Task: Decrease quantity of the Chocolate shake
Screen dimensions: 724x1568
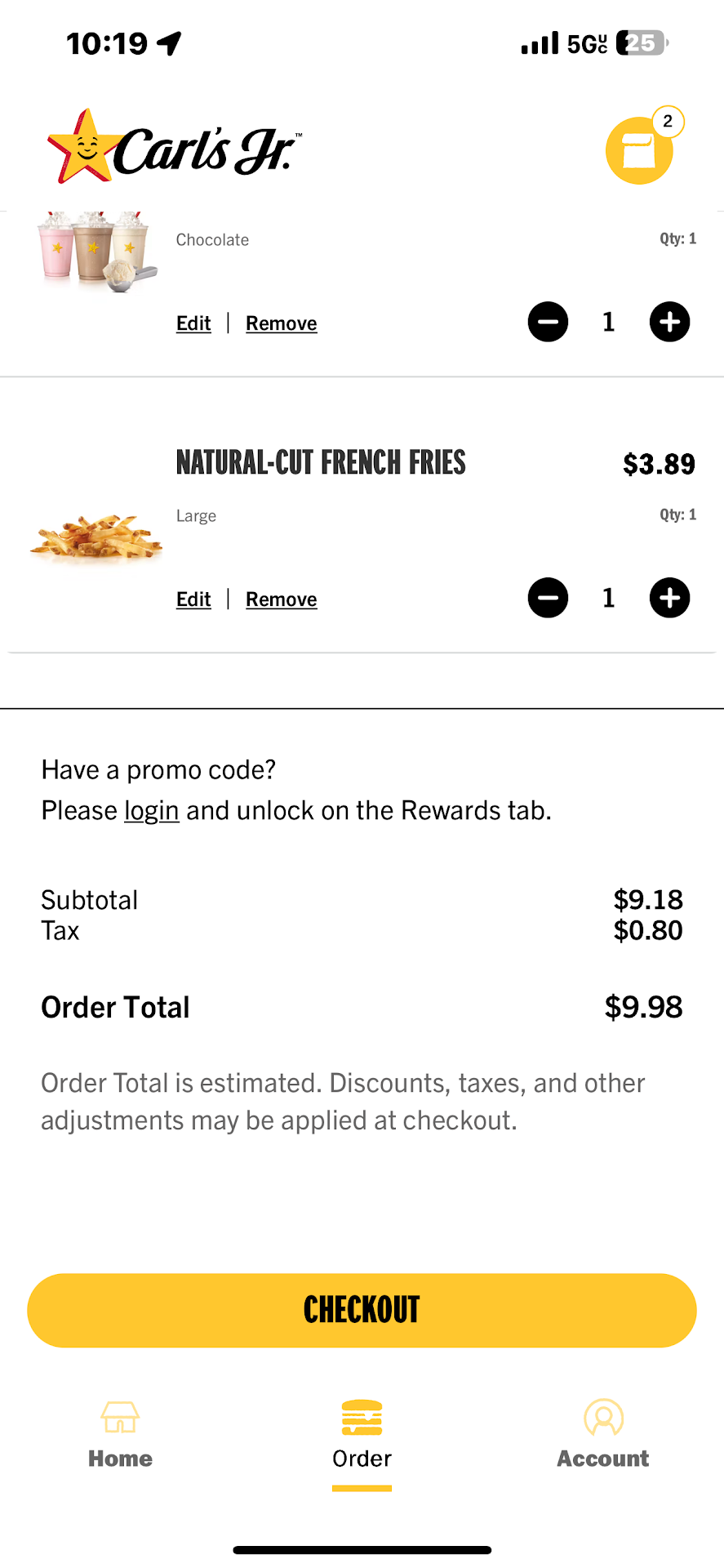Action: point(548,322)
